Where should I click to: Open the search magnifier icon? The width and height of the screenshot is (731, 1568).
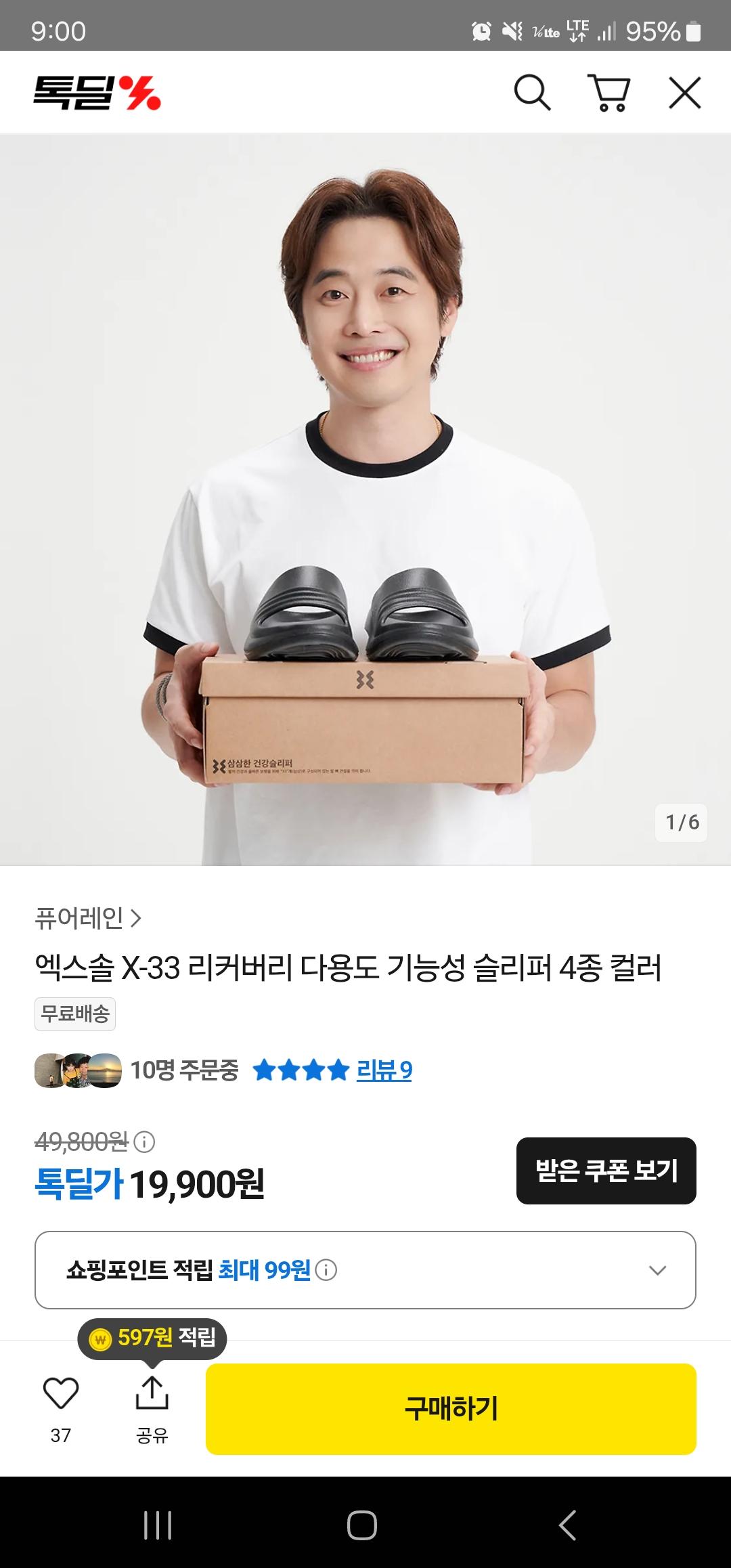pyautogui.click(x=532, y=93)
